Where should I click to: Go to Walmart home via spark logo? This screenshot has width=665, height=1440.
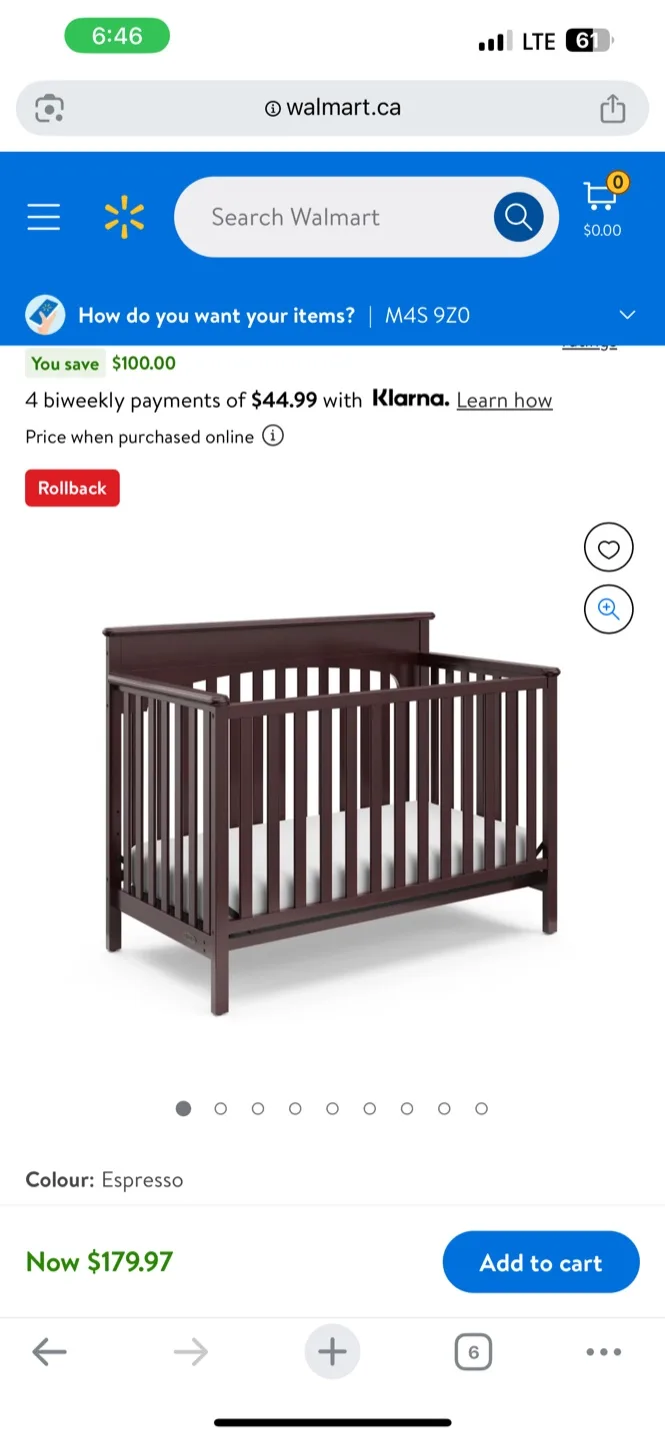tap(125, 217)
